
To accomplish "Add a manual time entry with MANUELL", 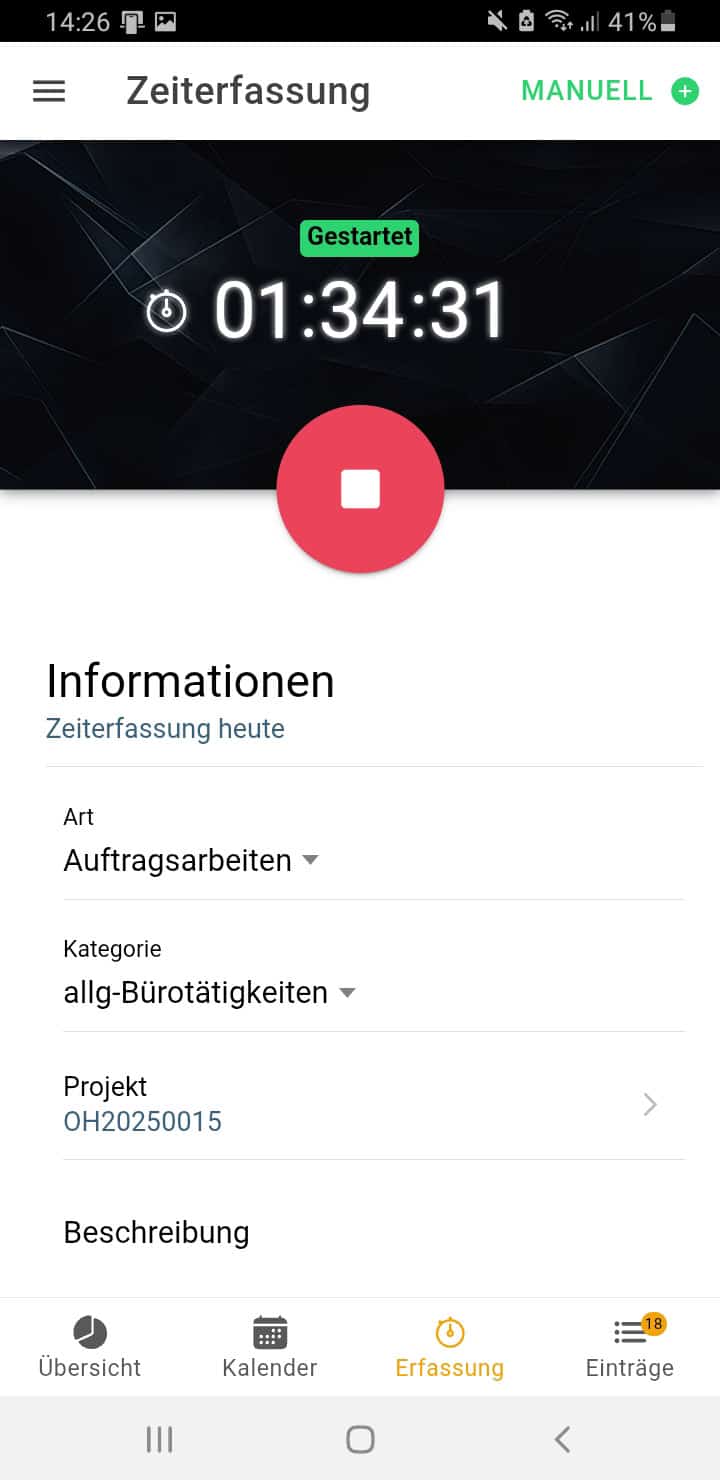I will [609, 91].
